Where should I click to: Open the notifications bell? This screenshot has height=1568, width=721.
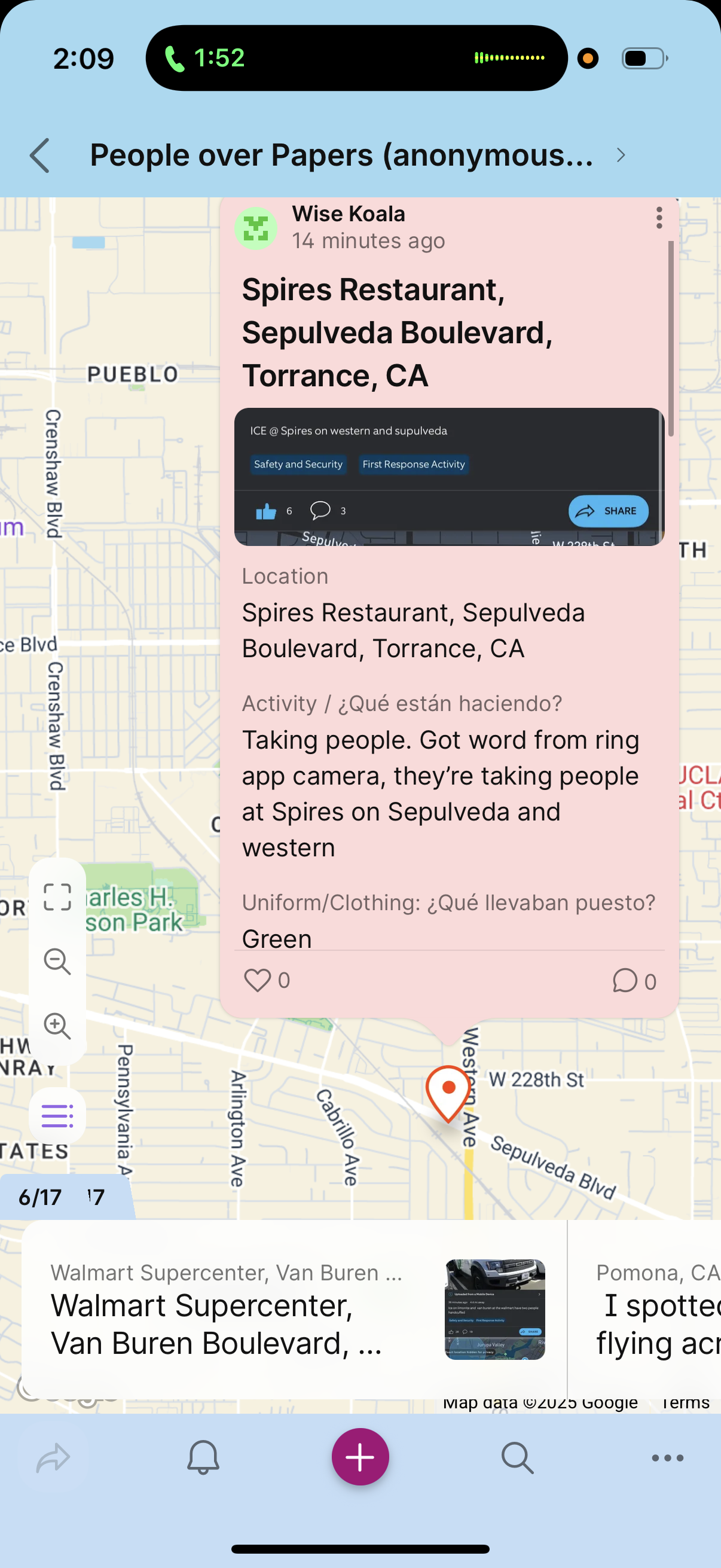click(x=203, y=1458)
